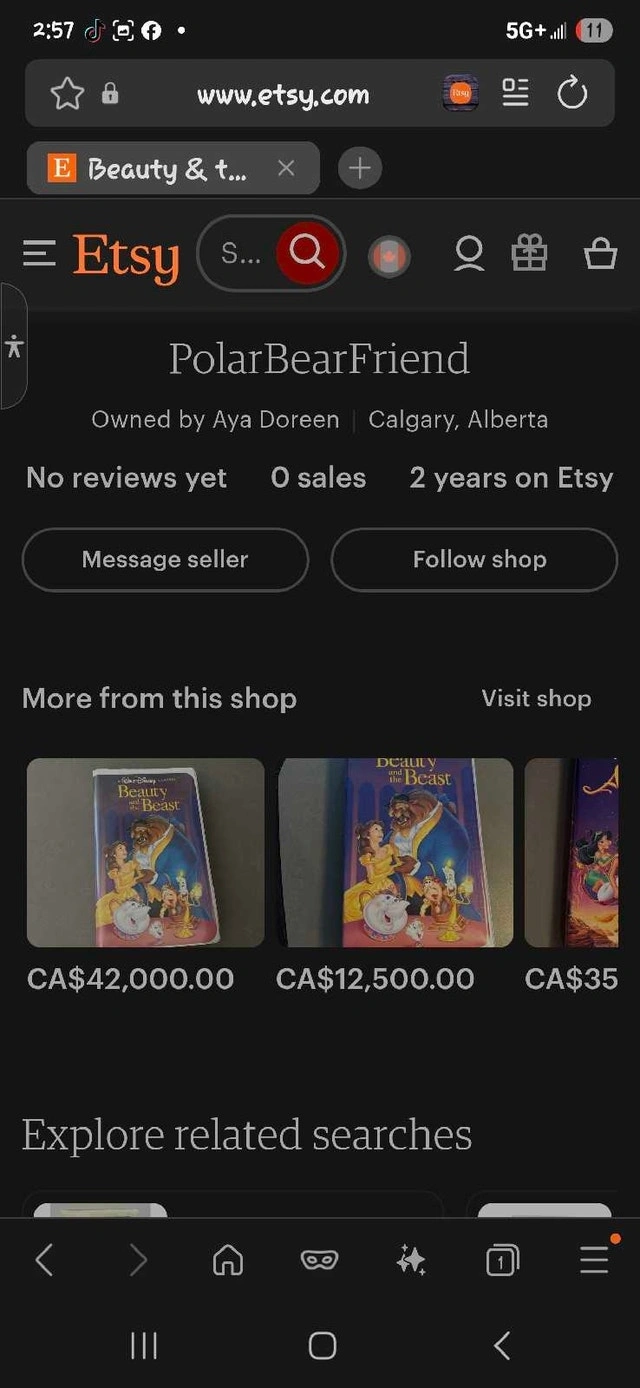640x1388 pixels.
Task: Go to the browser home page
Action: 228,1261
